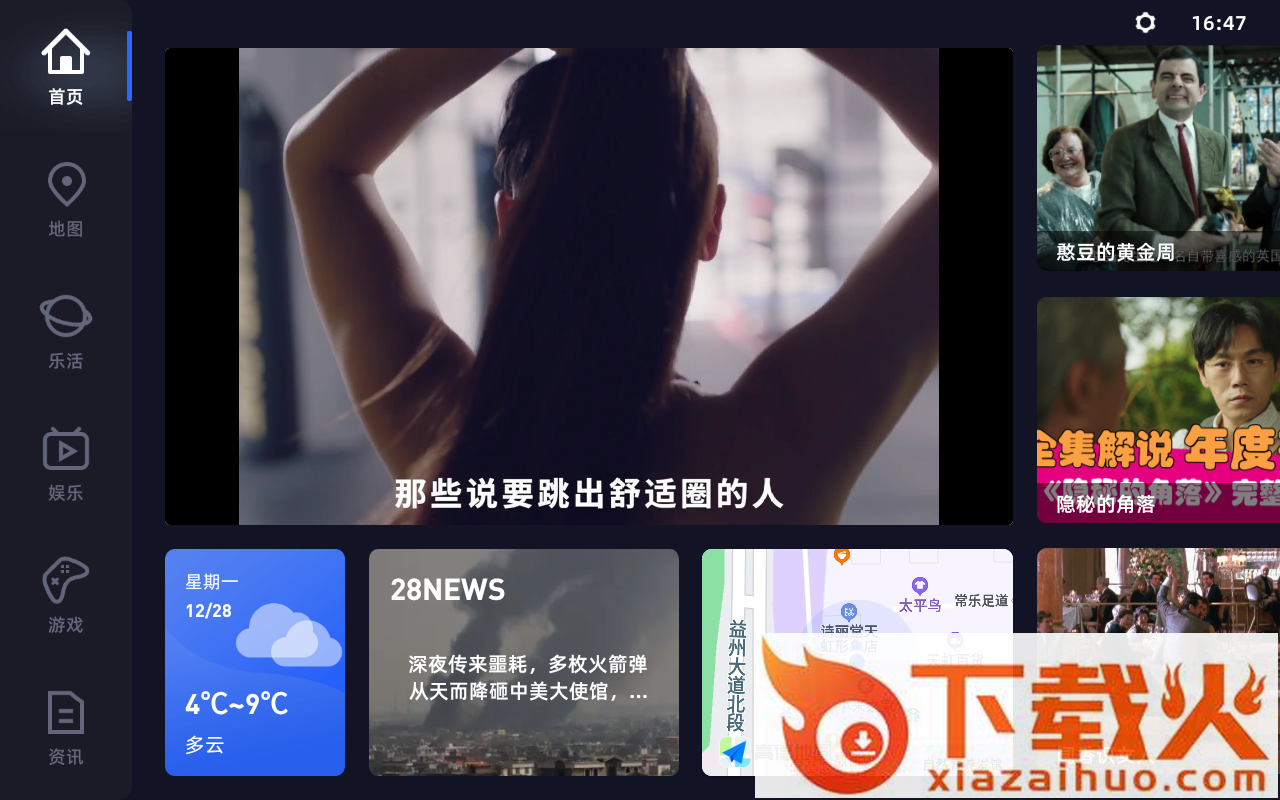Image resolution: width=1280 pixels, height=800 pixels.
Task: Switch to the 地图 tab
Action: coord(66,200)
